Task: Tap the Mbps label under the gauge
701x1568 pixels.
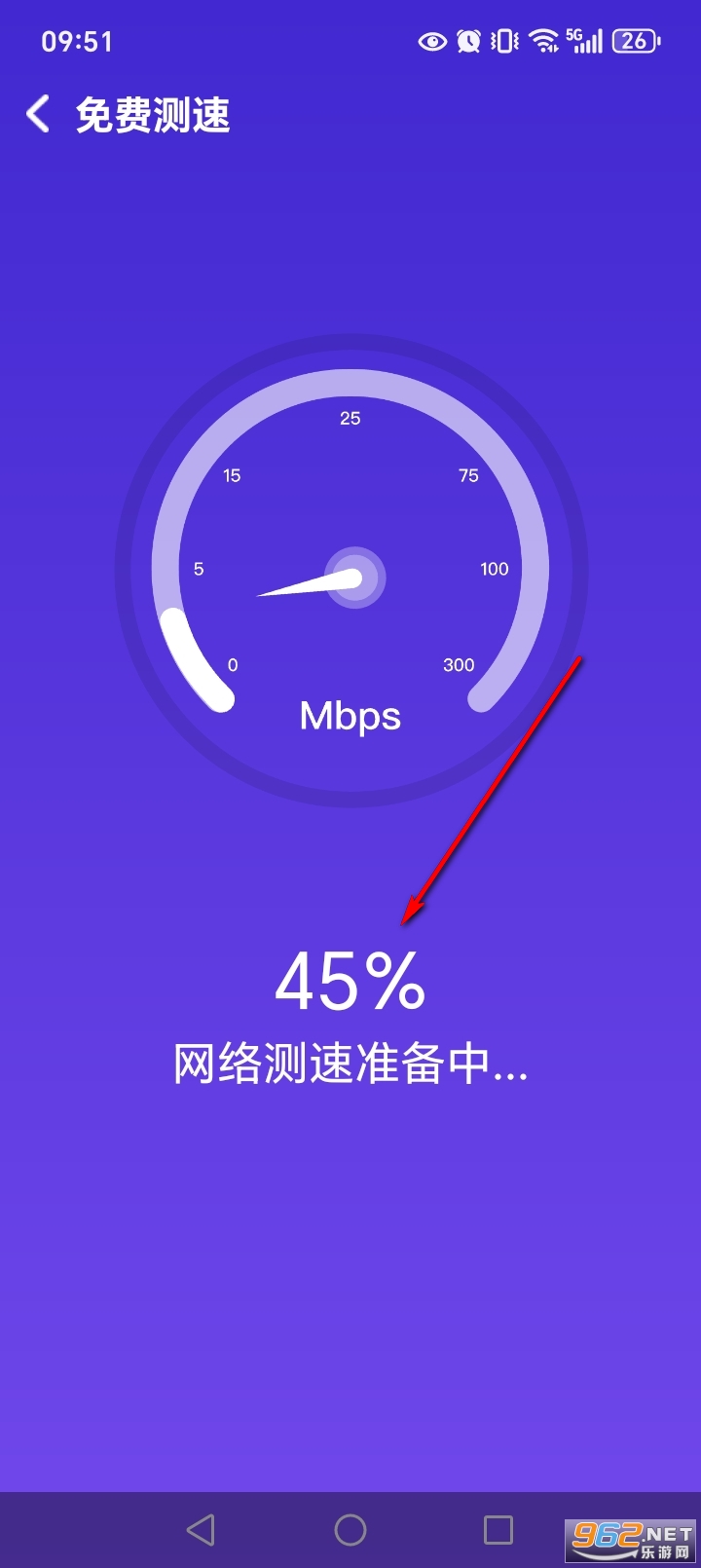Action: click(x=350, y=717)
